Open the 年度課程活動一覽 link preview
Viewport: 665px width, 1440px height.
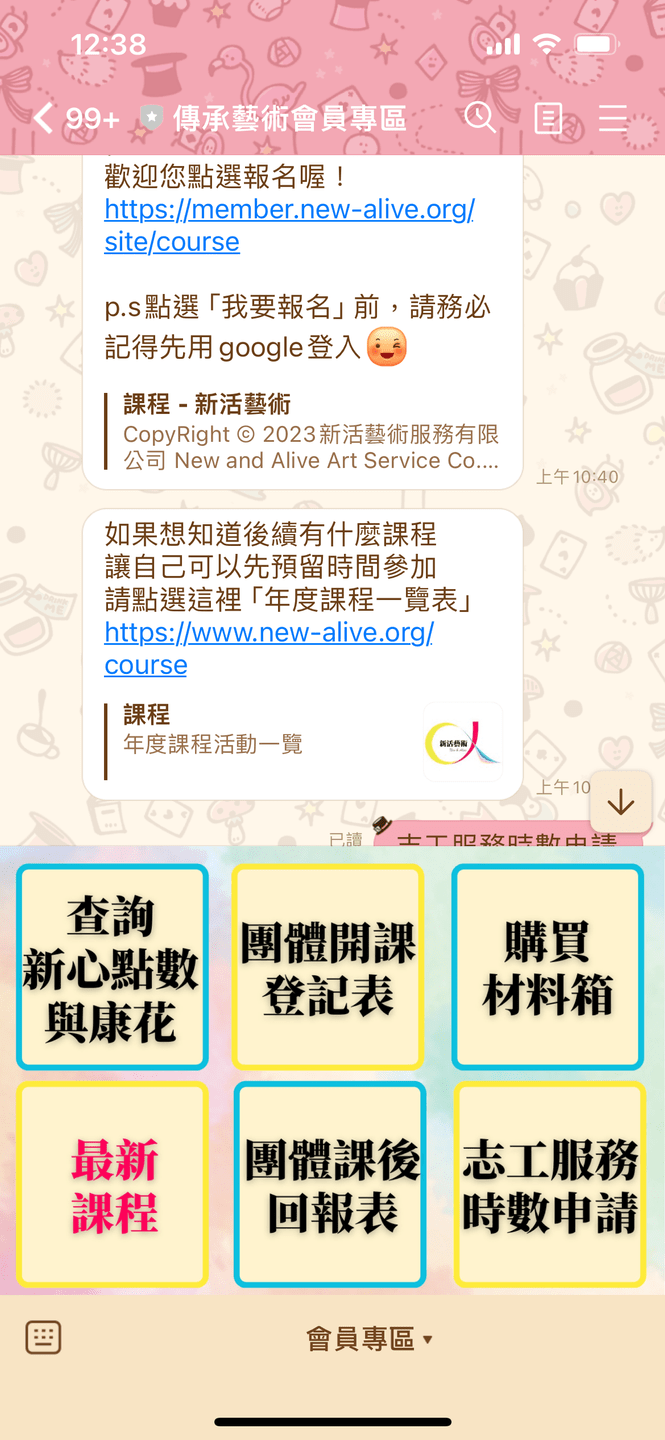click(x=302, y=741)
